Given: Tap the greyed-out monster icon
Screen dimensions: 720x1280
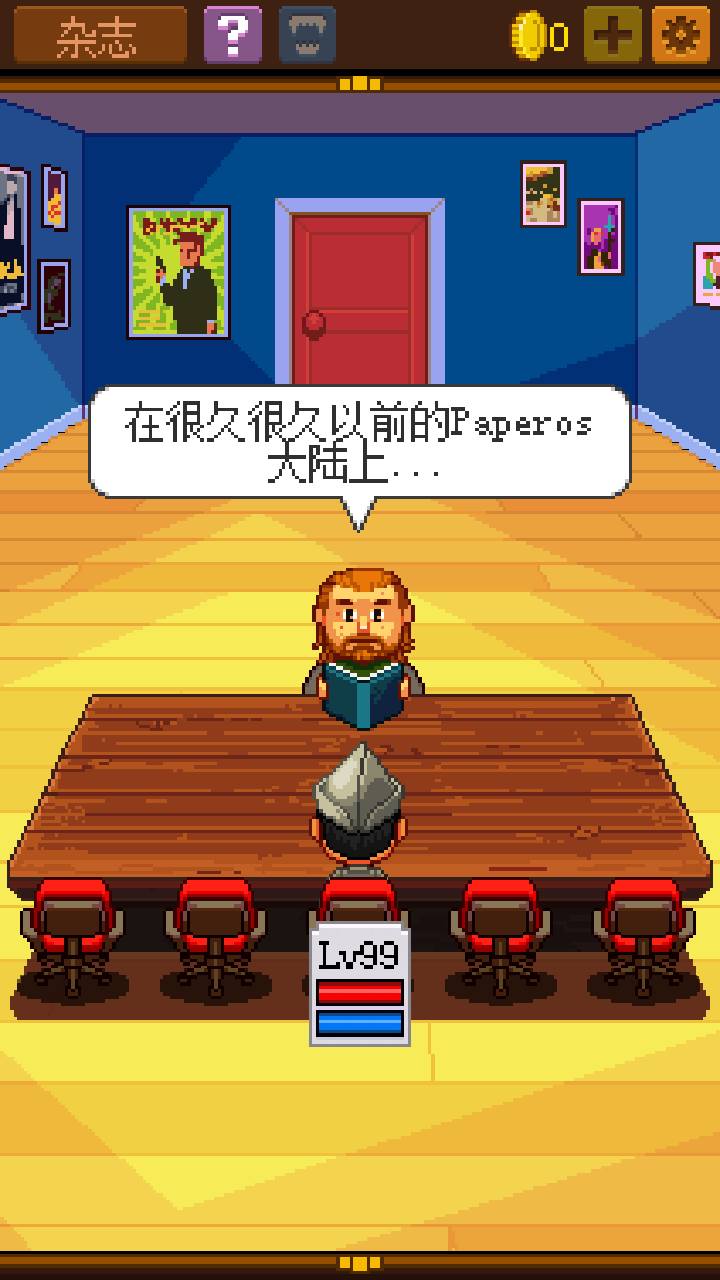Looking at the screenshot, I should tap(307, 36).
